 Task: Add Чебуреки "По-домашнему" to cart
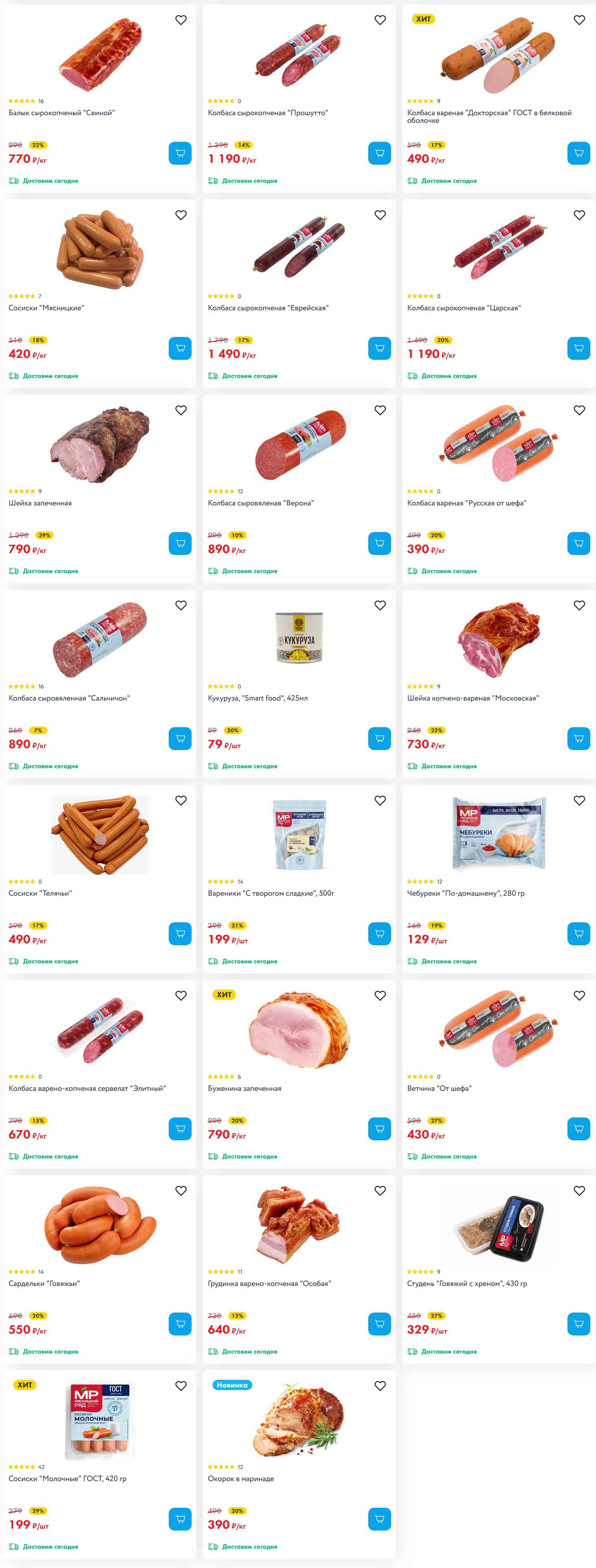578,934
